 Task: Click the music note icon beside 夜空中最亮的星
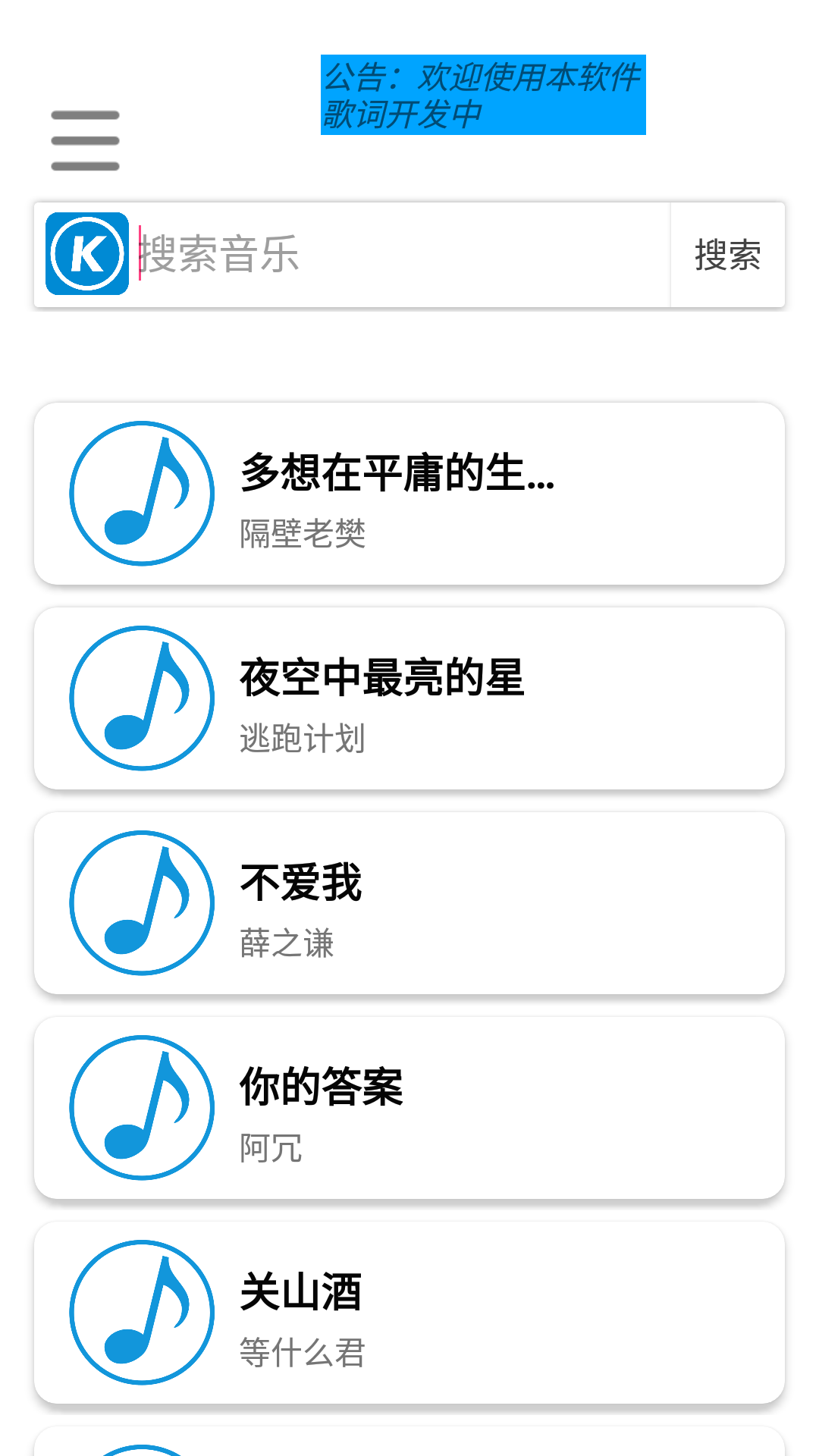tap(141, 698)
